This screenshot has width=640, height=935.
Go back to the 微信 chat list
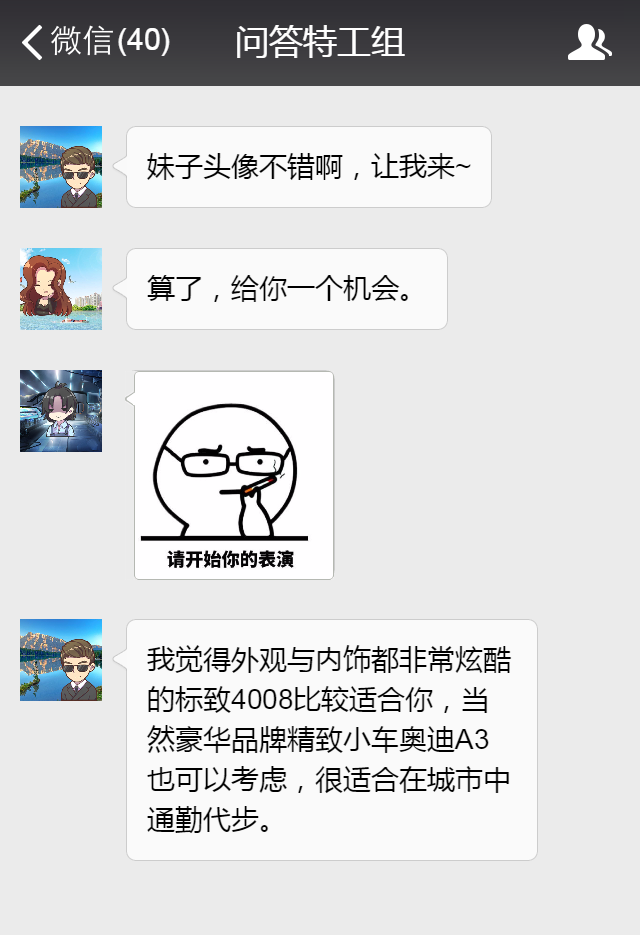point(95,42)
